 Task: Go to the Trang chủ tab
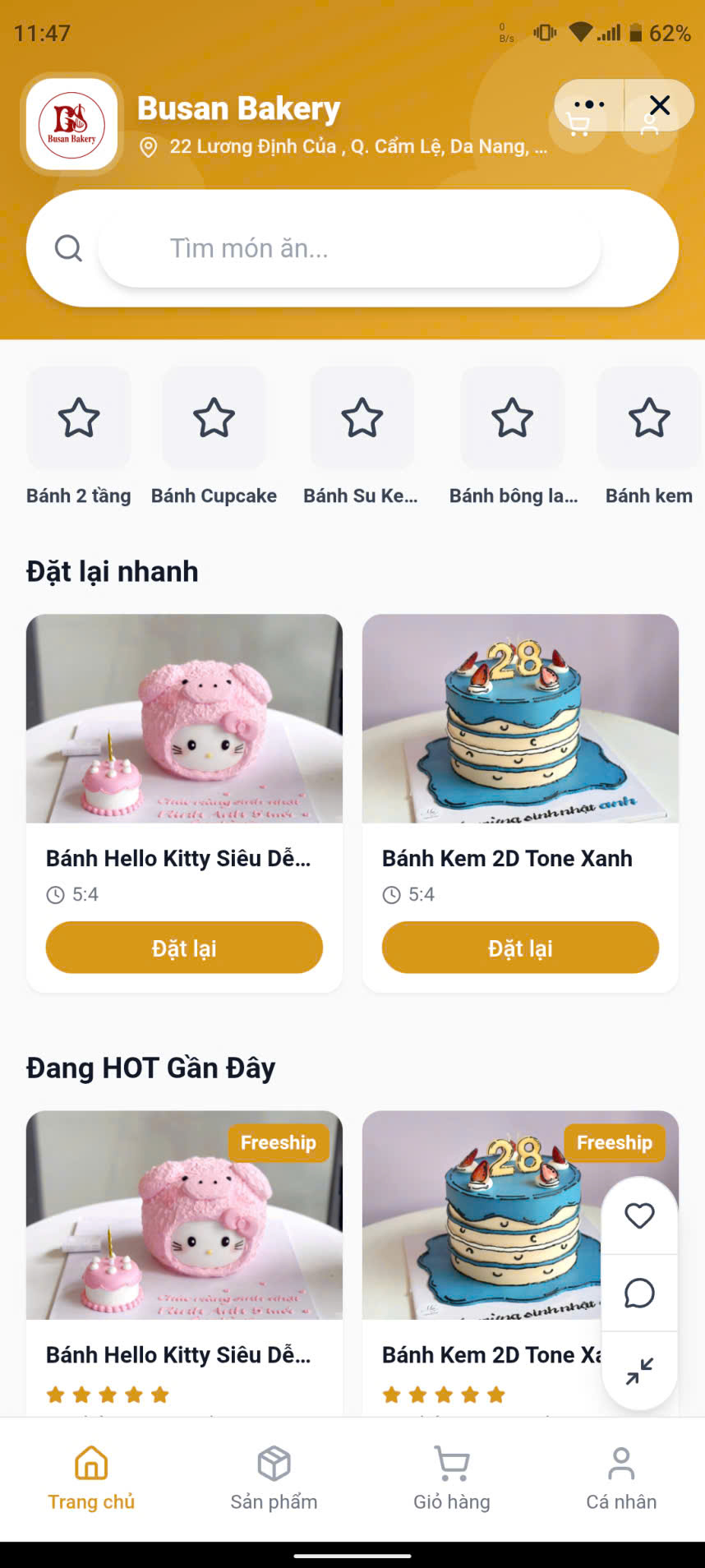91,1478
